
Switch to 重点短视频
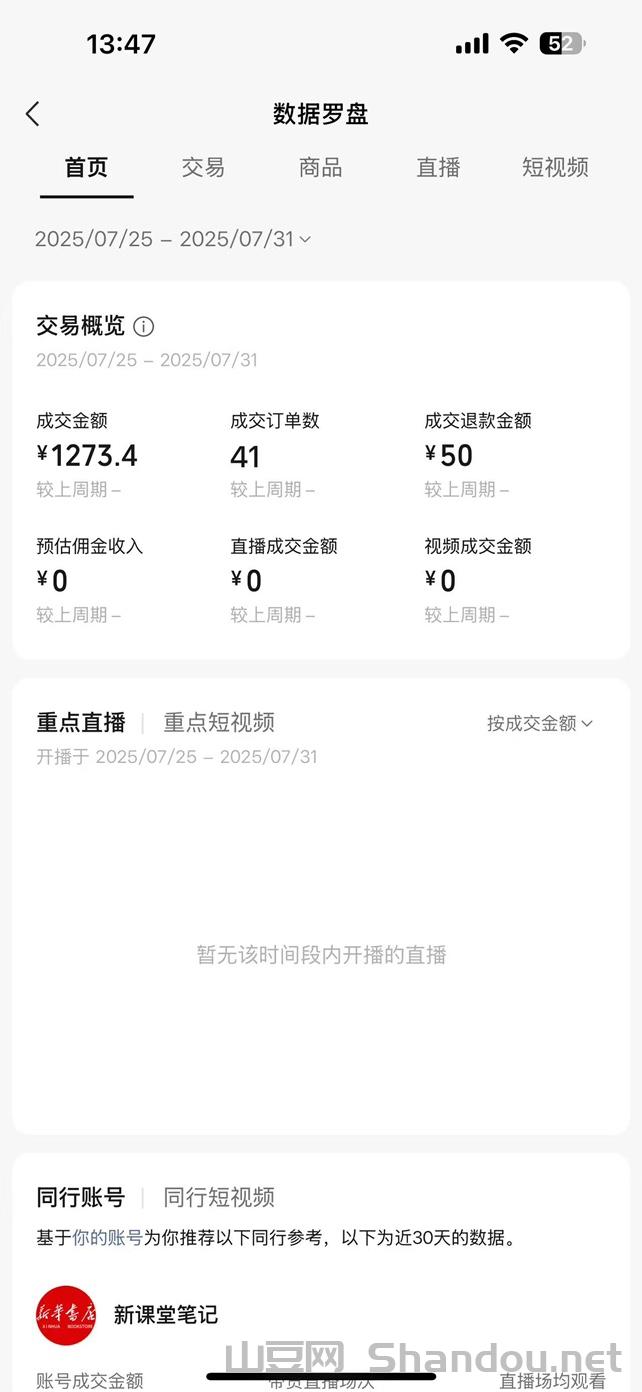pos(219,722)
